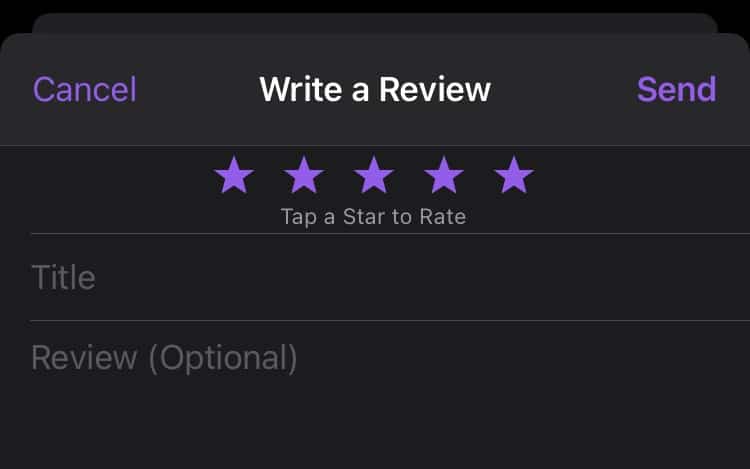The image size is (750, 469).
Task: Cancel writing the review
Action: coord(85,89)
